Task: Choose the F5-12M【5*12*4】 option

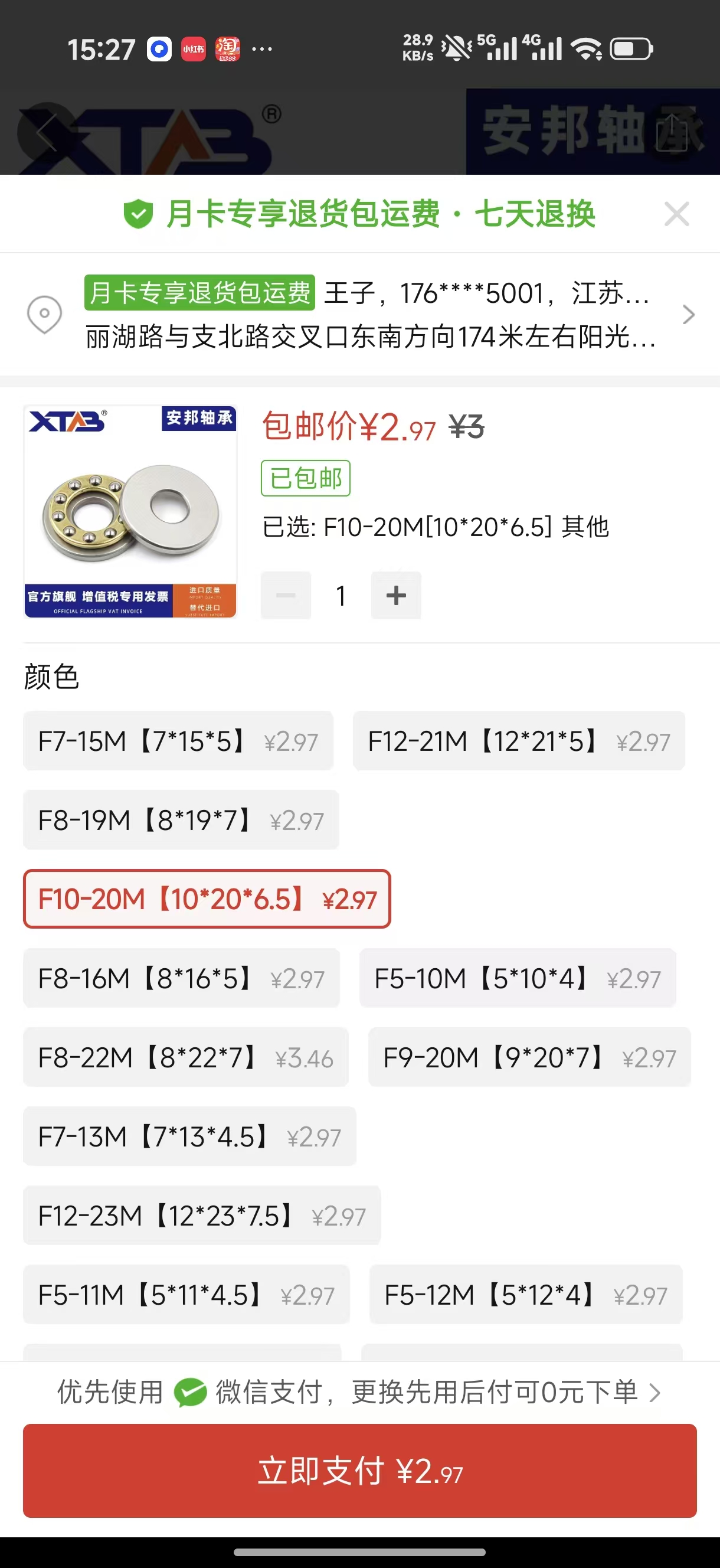Action: (x=525, y=1295)
